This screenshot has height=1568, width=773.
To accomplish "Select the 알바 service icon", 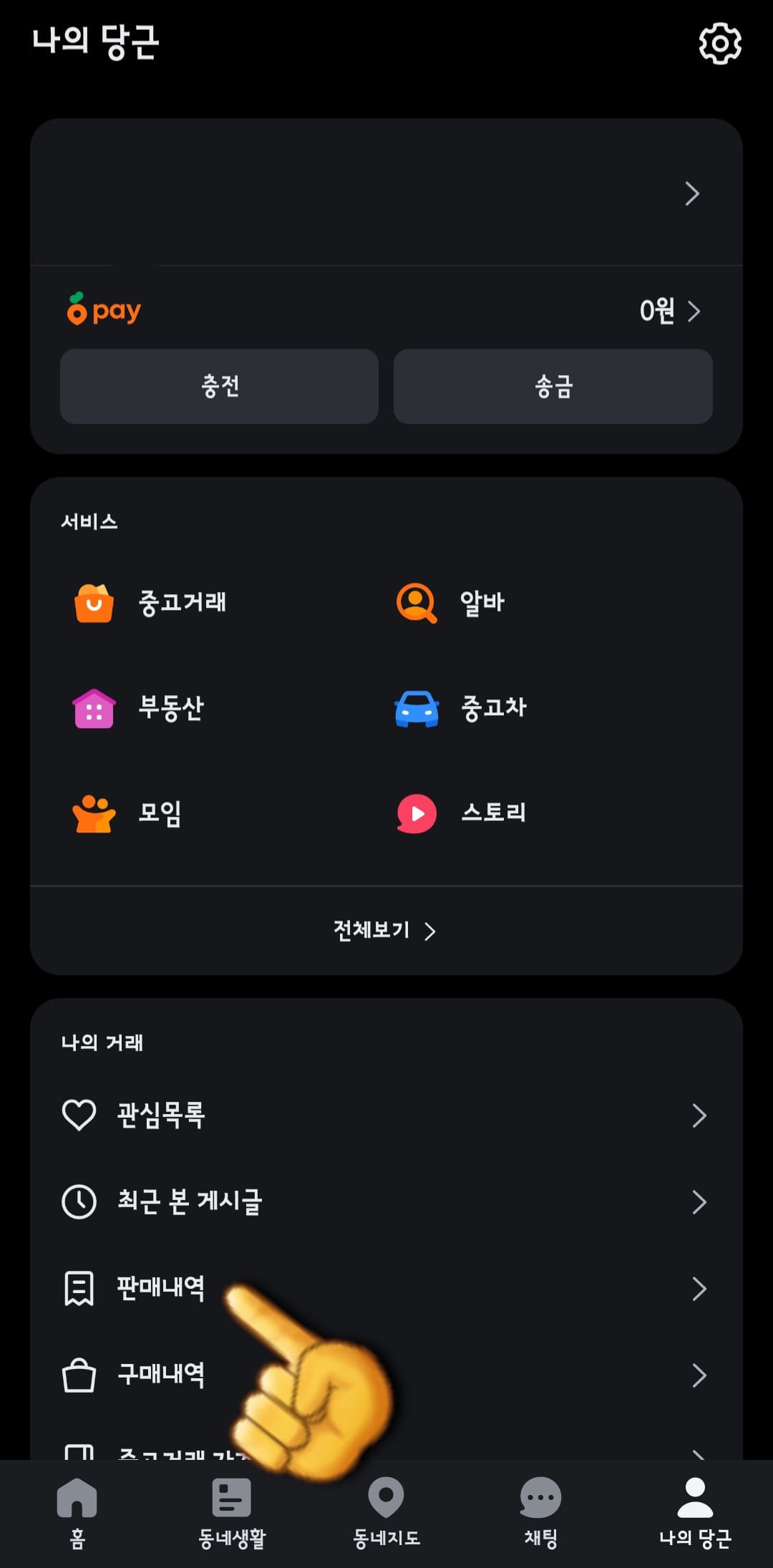I will click(x=415, y=602).
